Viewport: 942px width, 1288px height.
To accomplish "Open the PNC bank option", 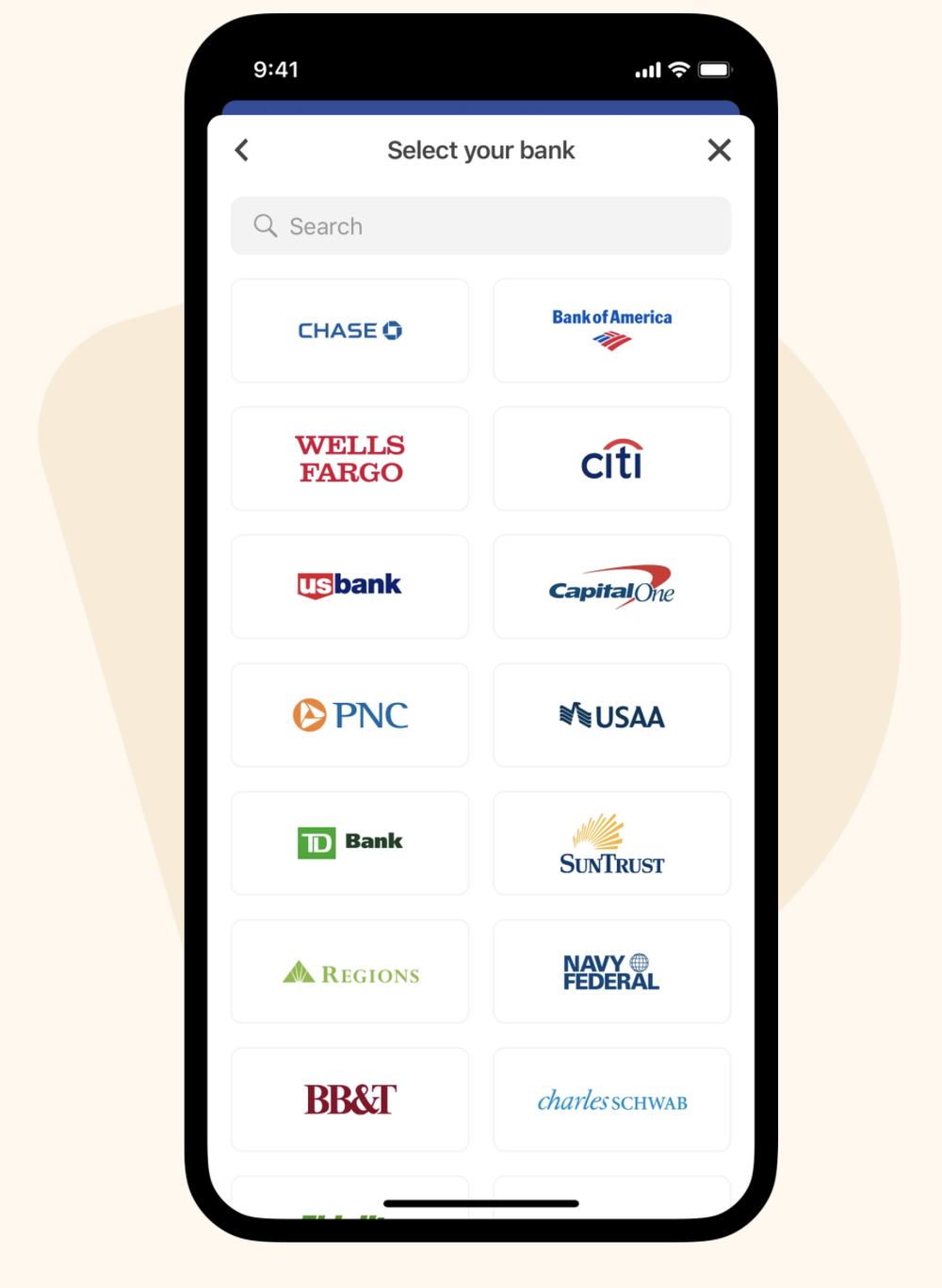I will point(349,715).
